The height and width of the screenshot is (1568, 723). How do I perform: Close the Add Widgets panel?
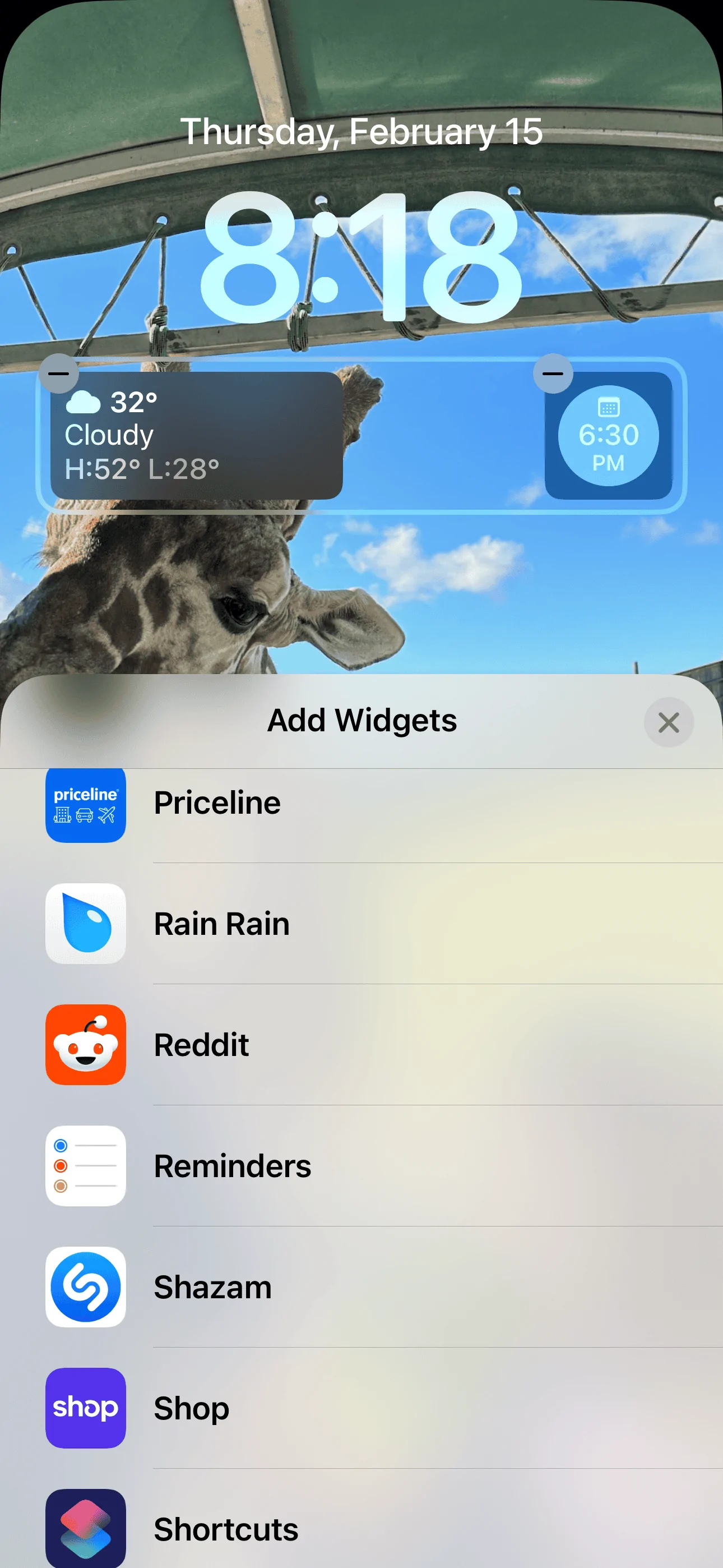[x=668, y=722]
